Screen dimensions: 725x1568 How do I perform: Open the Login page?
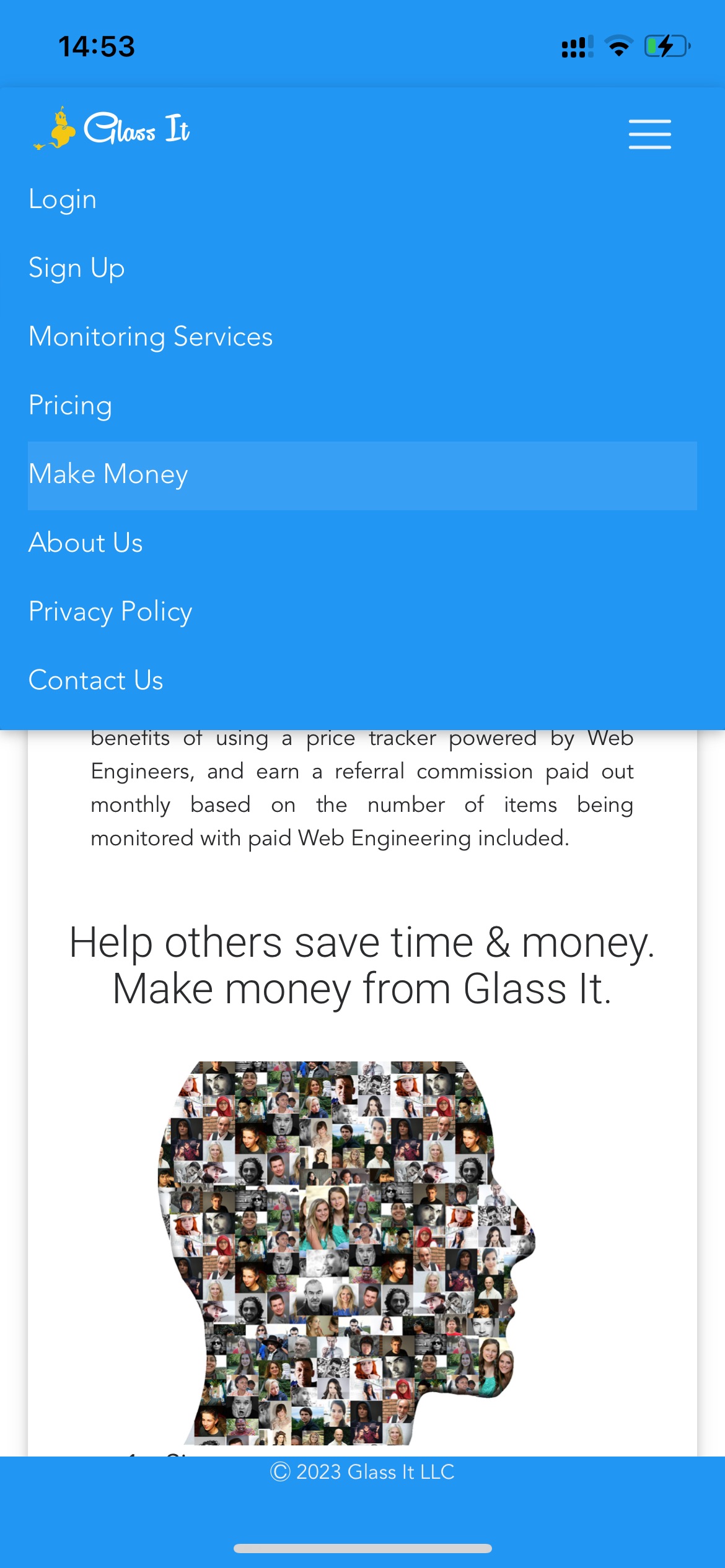point(362,200)
